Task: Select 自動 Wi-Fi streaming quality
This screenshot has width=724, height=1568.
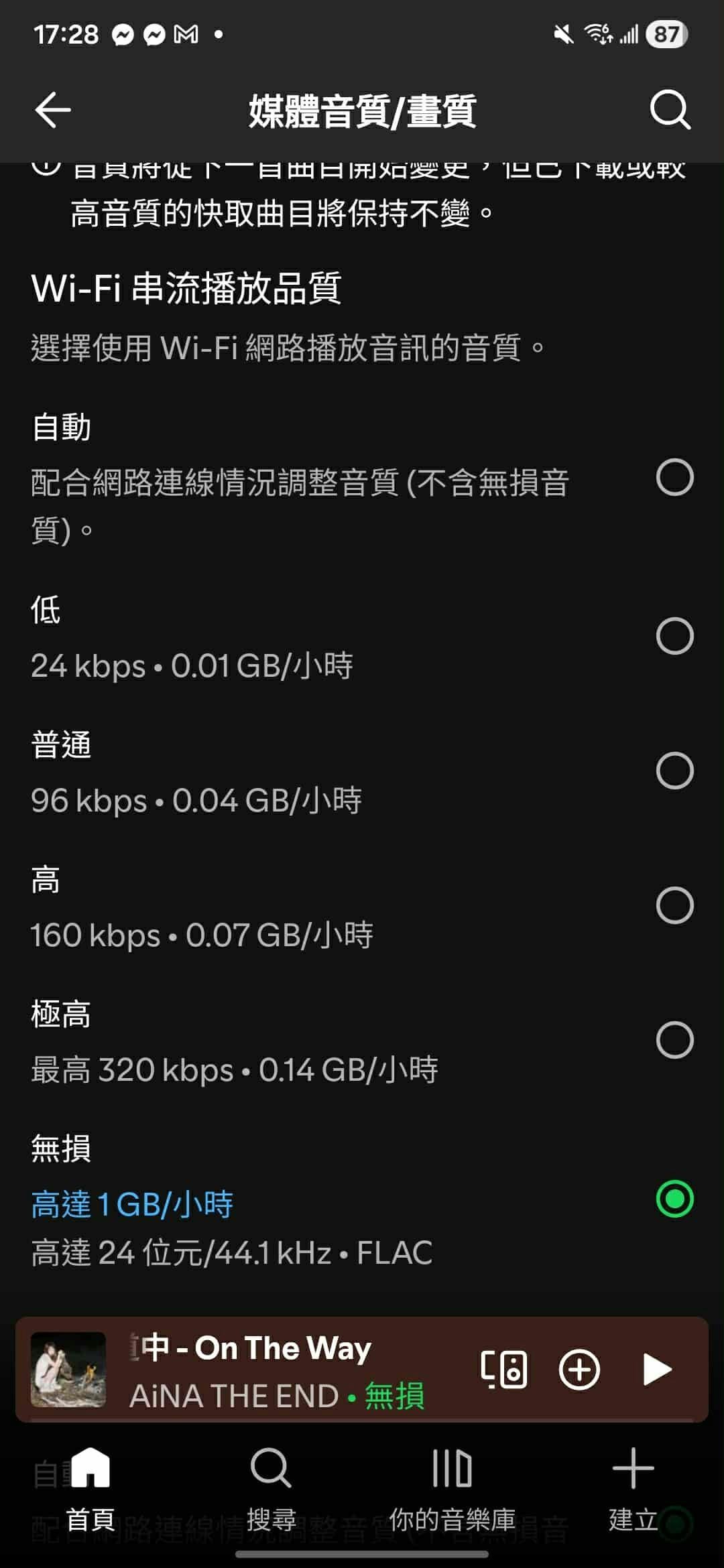Action: click(674, 478)
